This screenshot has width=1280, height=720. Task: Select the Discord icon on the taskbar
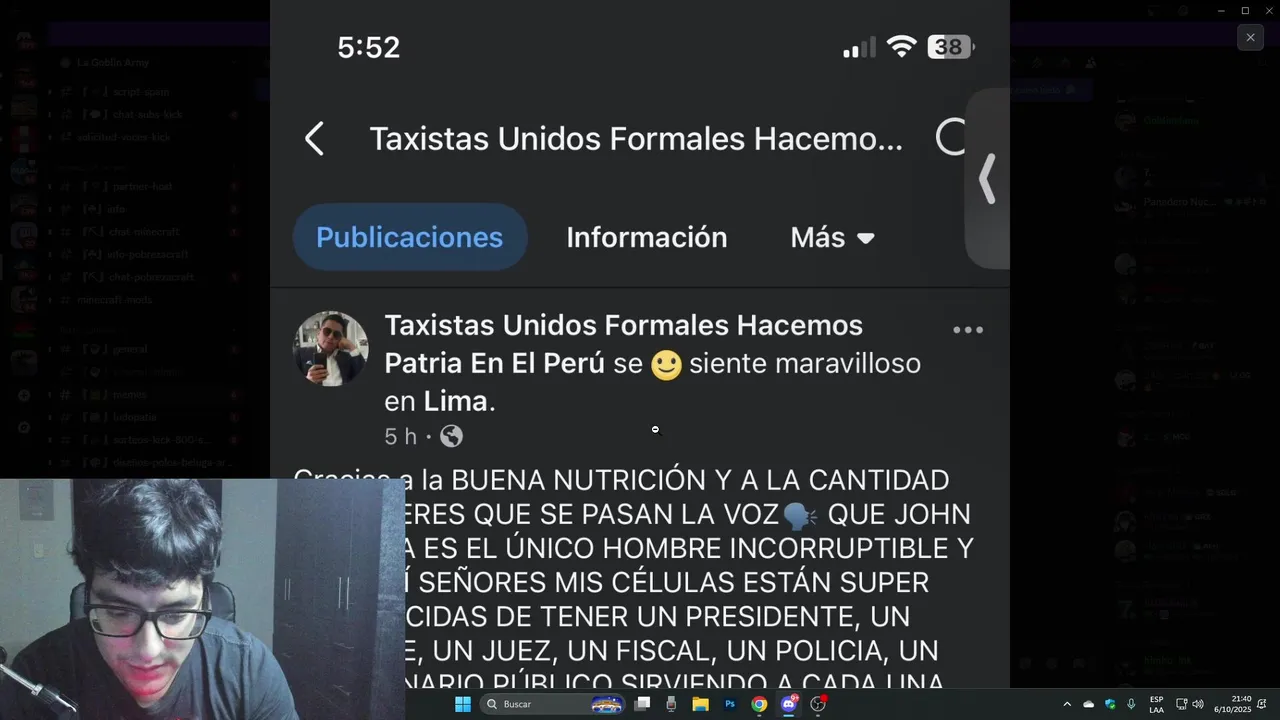(x=788, y=704)
